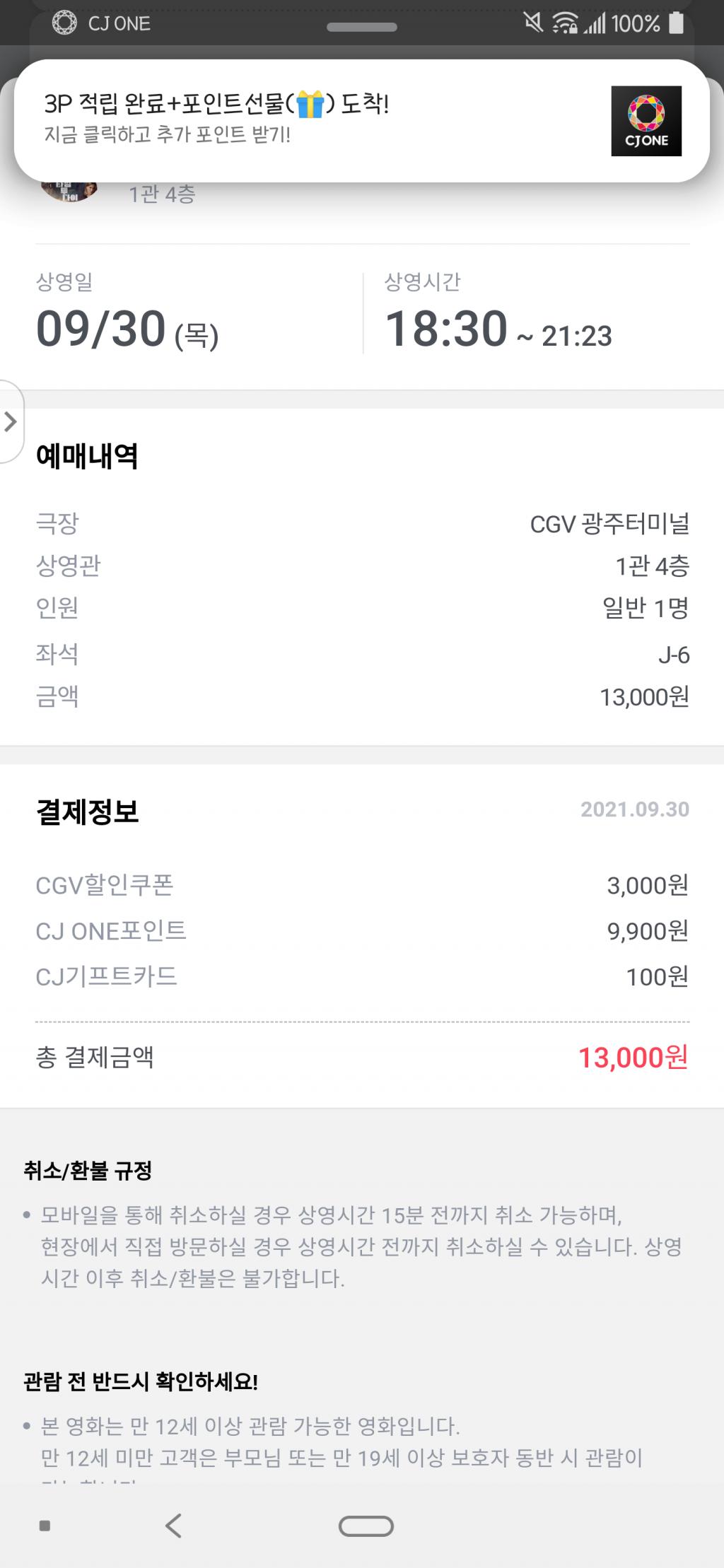Tap the CJ ONE포인트 9,900원 row

point(362,931)
